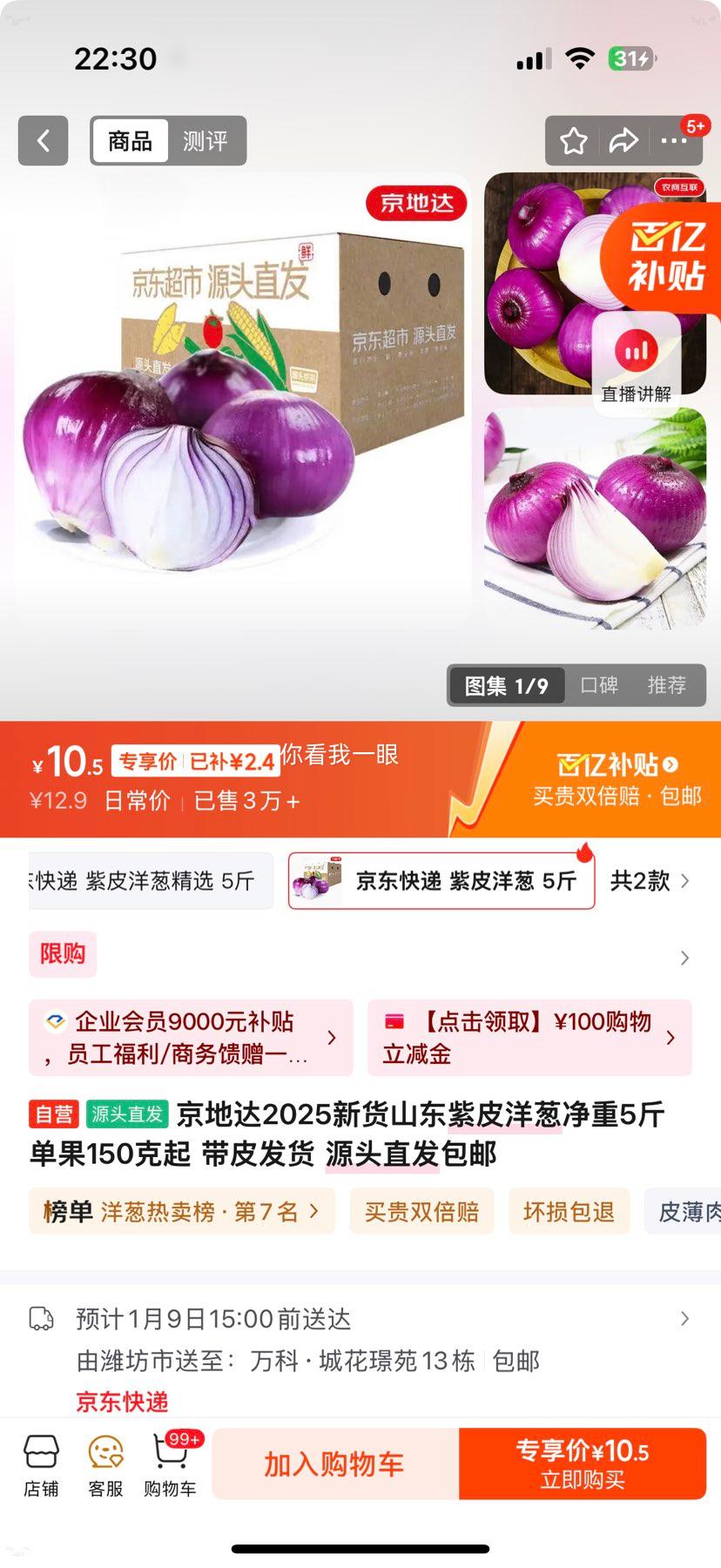The width and height of the screenshot is (721, 1568).
Task: Claim the ¥100购物立减金 coupon
Action: pyautogui.click(x=529, y=1038)
